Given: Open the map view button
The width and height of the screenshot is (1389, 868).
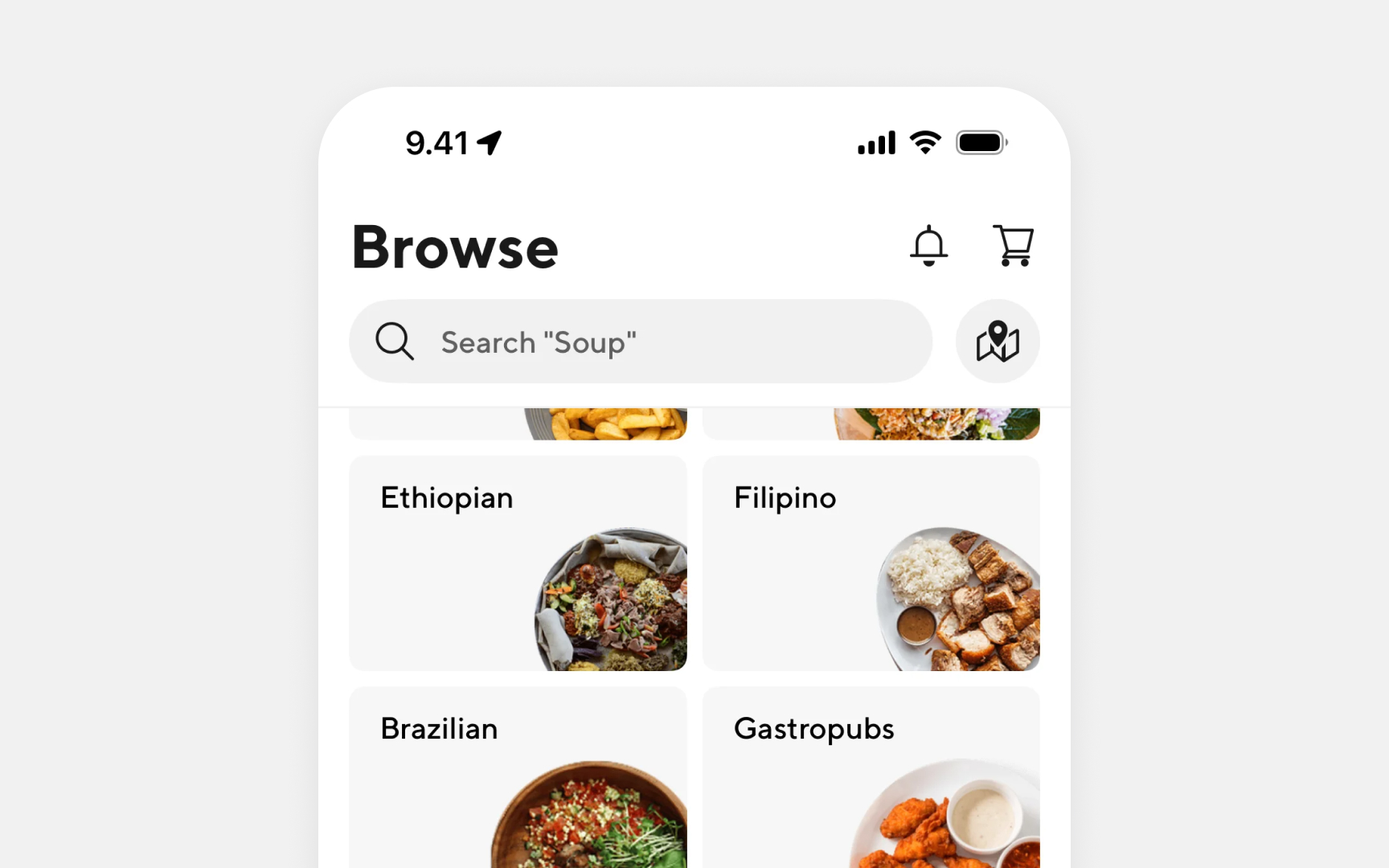Looking at the screenshot, I should point(998,342).
